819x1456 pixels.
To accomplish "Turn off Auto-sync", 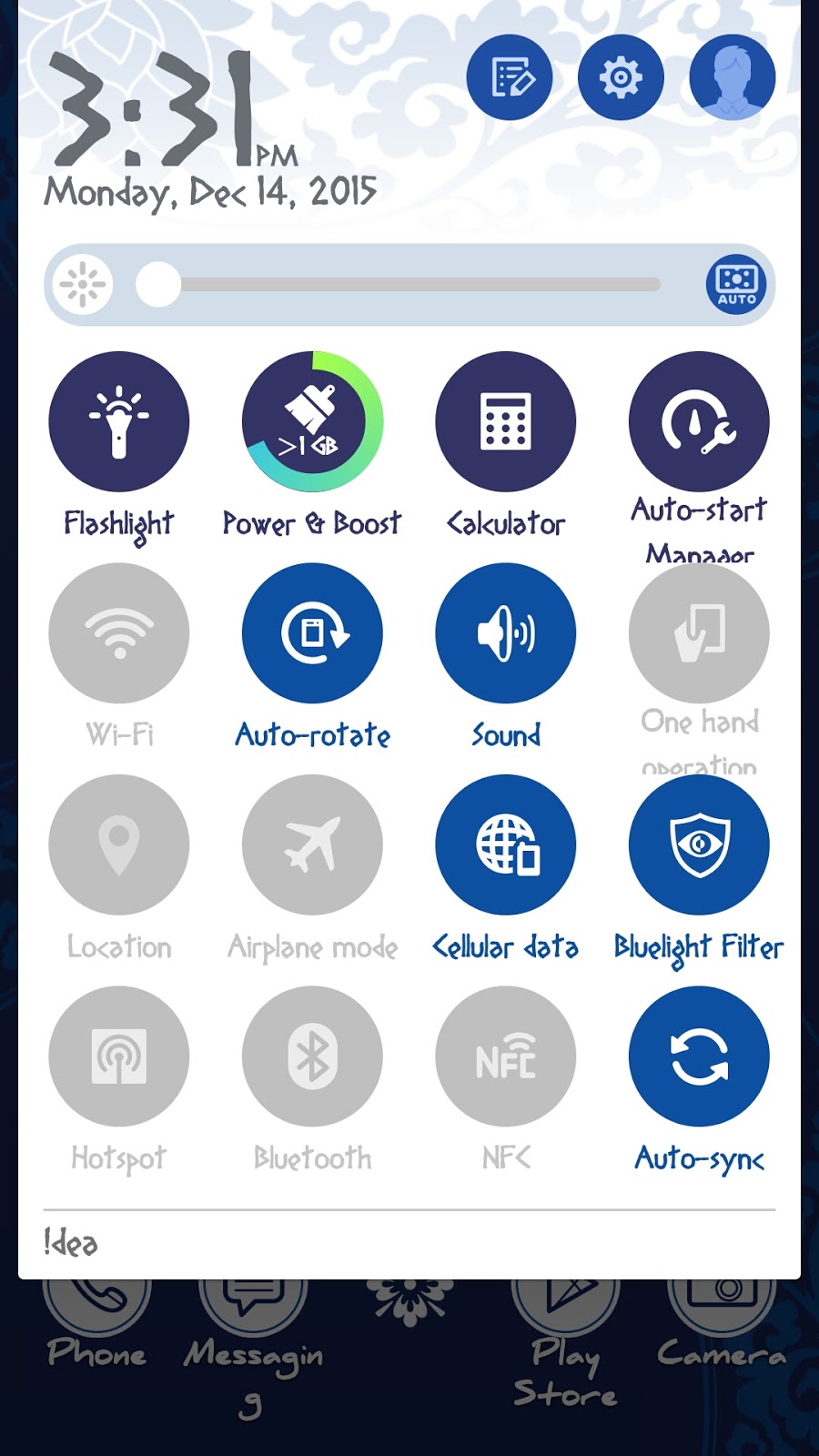I will pyautogui.click(x=699, y=1057).
